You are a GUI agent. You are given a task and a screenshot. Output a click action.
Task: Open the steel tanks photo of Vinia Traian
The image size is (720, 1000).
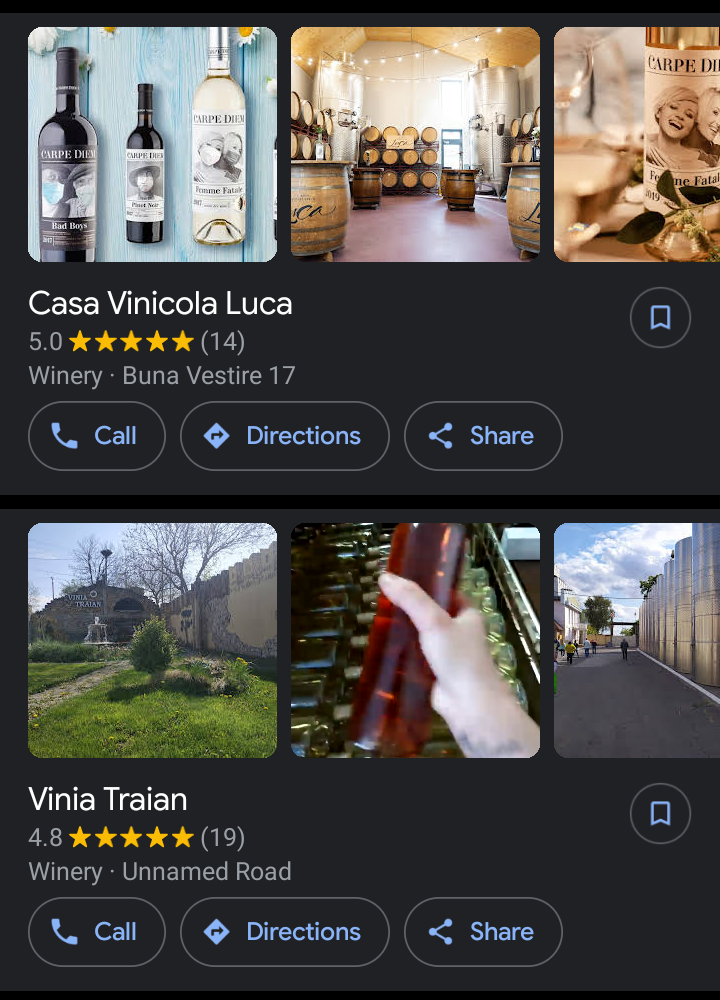pyautogui.click(x=637, y=640)
